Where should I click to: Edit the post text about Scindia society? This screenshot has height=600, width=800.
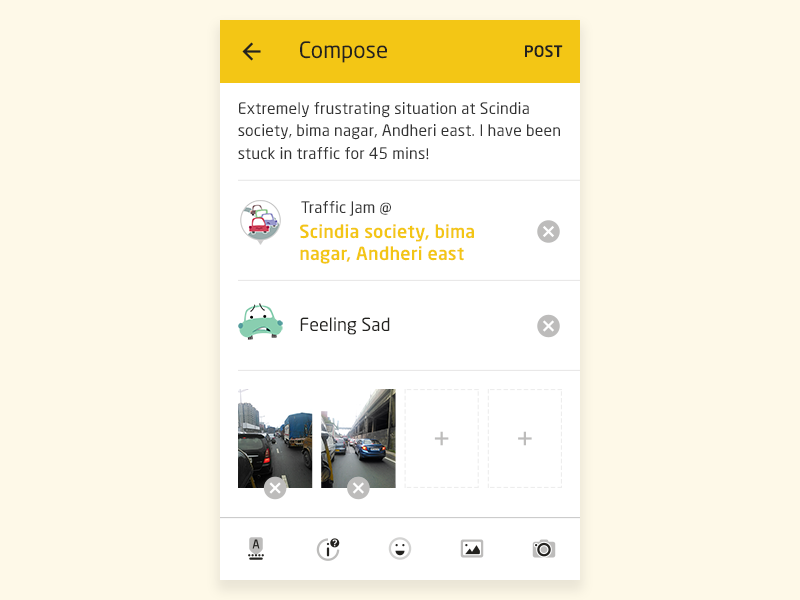click(399, 131)
